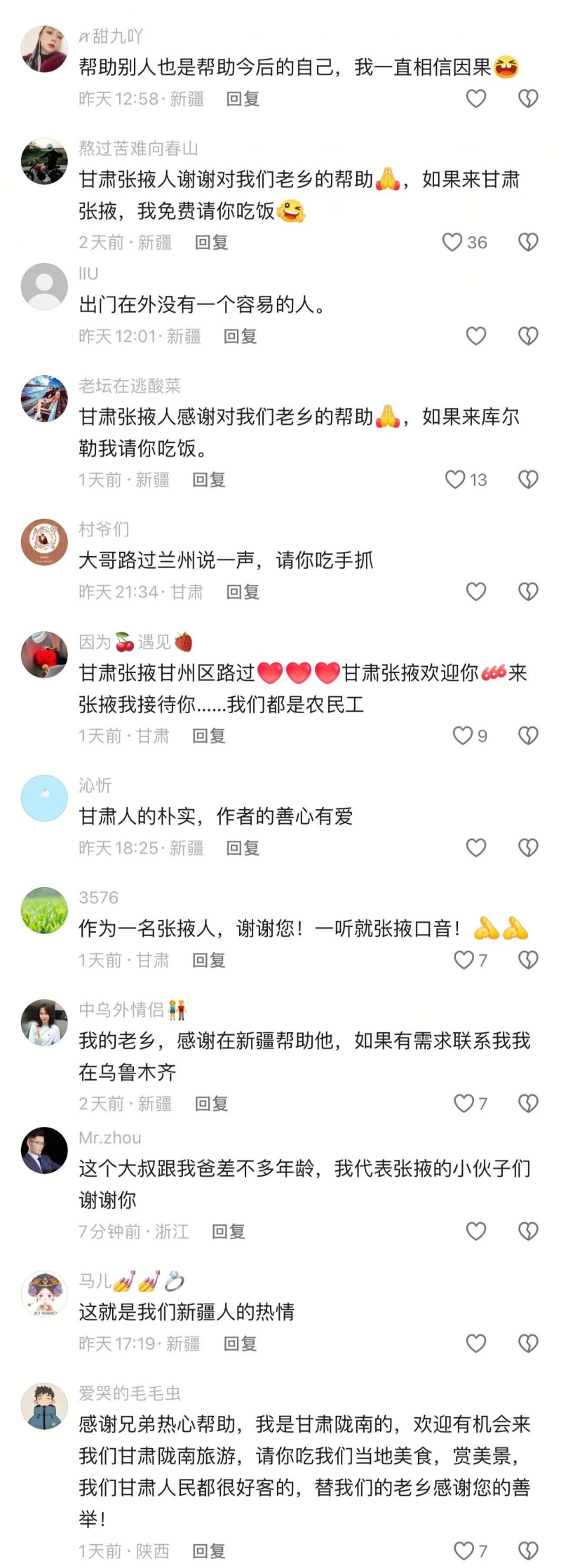Screen dimensions: 561x1568
Task: Like the comment by 甜九吖
Action: pyautogui.click(x=476, y=99)
